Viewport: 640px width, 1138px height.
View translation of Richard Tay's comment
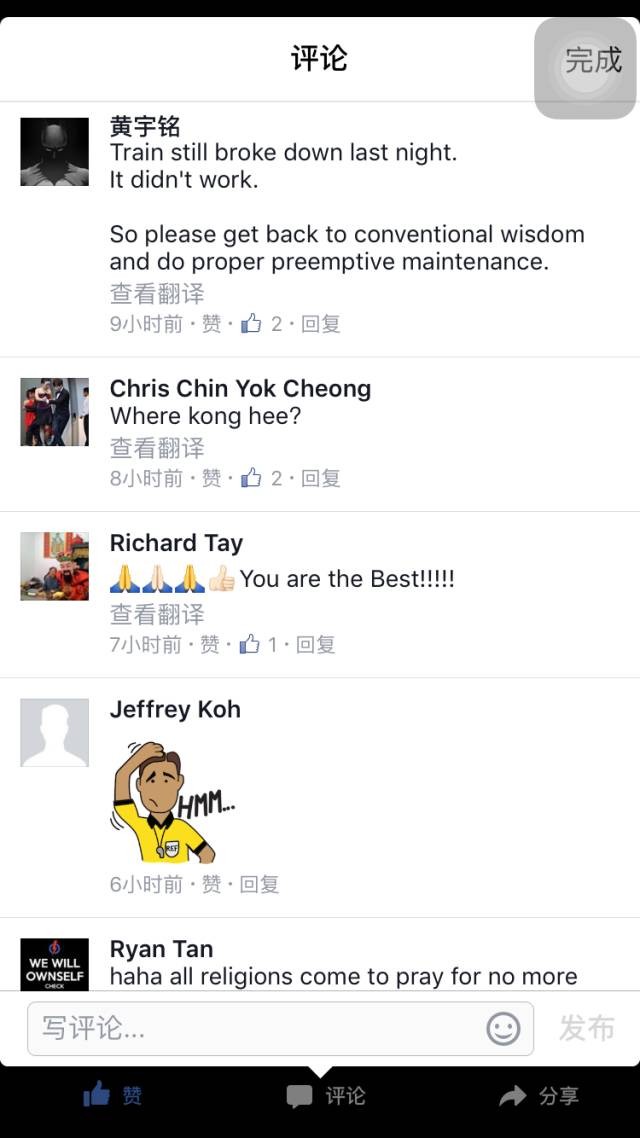click(157, 613)
